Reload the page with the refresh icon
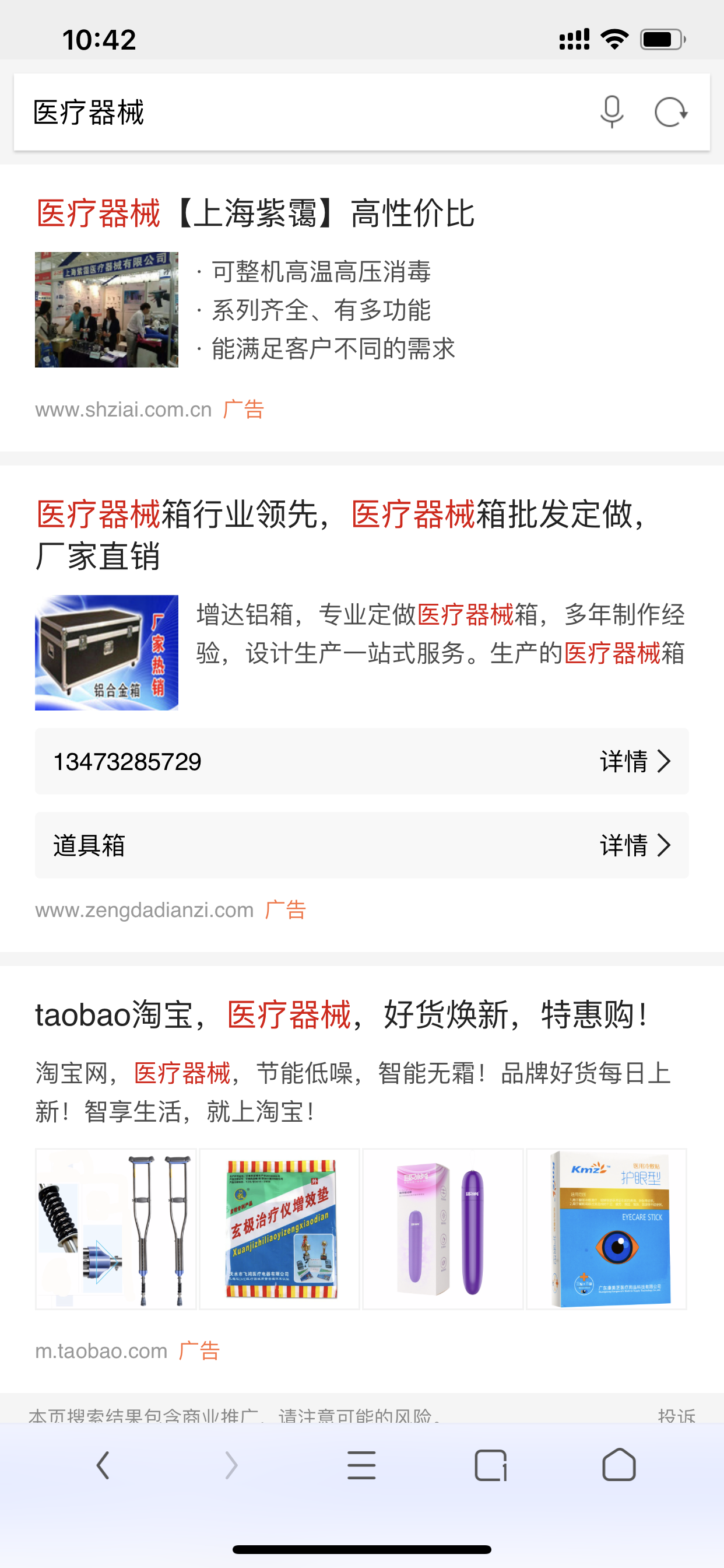The image size is (724, 1568). pyautogui.click(x=670, y=113)
